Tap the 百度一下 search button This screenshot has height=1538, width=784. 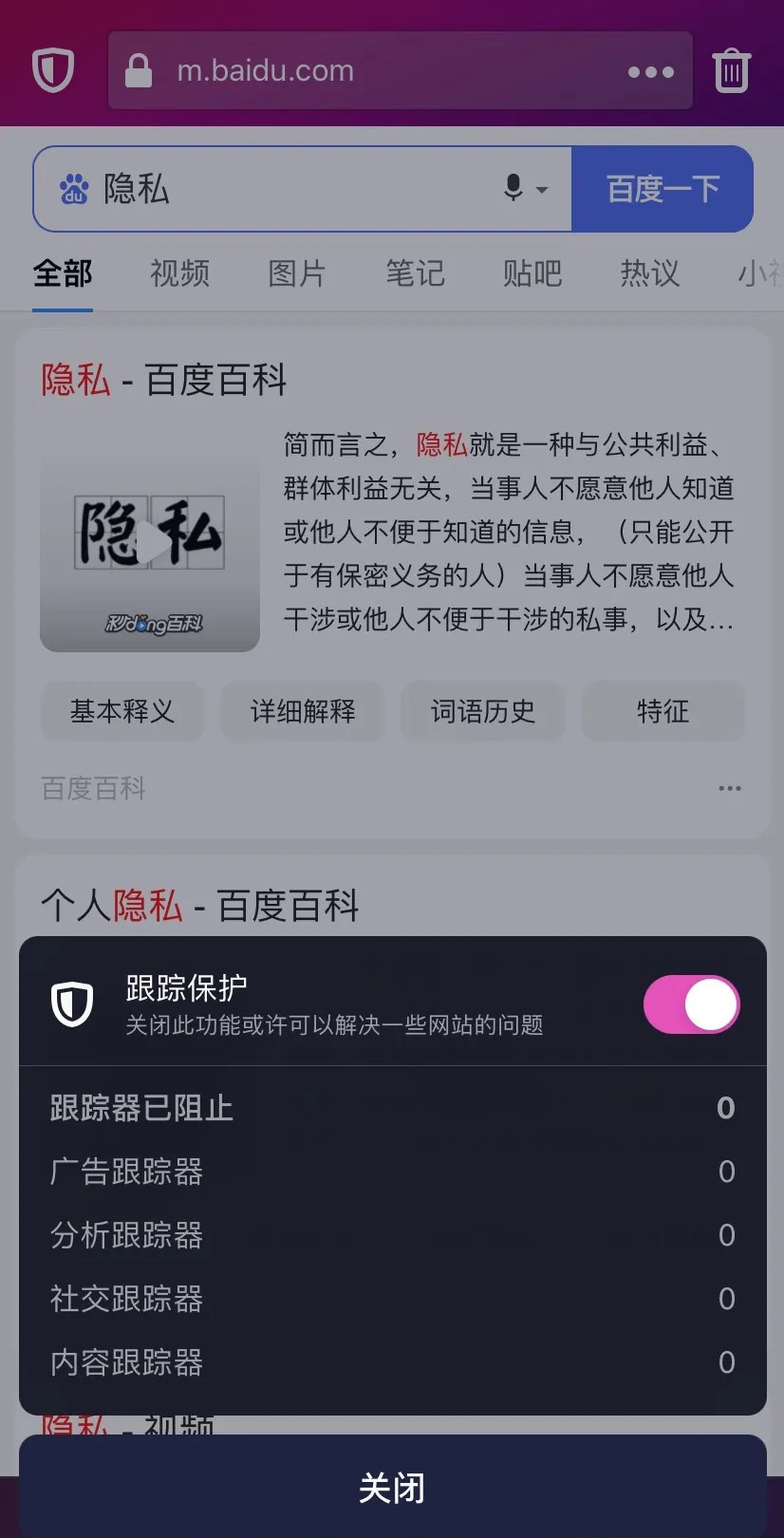663,189
